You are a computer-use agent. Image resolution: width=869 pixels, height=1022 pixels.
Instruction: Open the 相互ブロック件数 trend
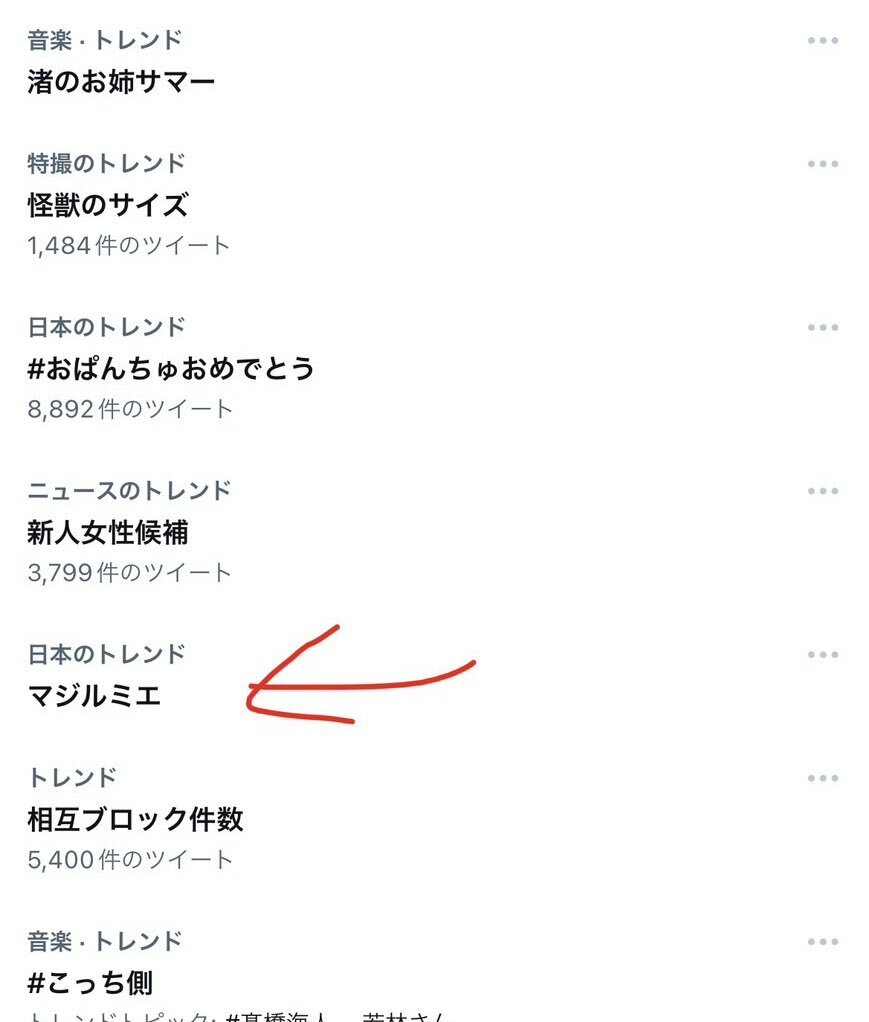[x=135, y=819]
